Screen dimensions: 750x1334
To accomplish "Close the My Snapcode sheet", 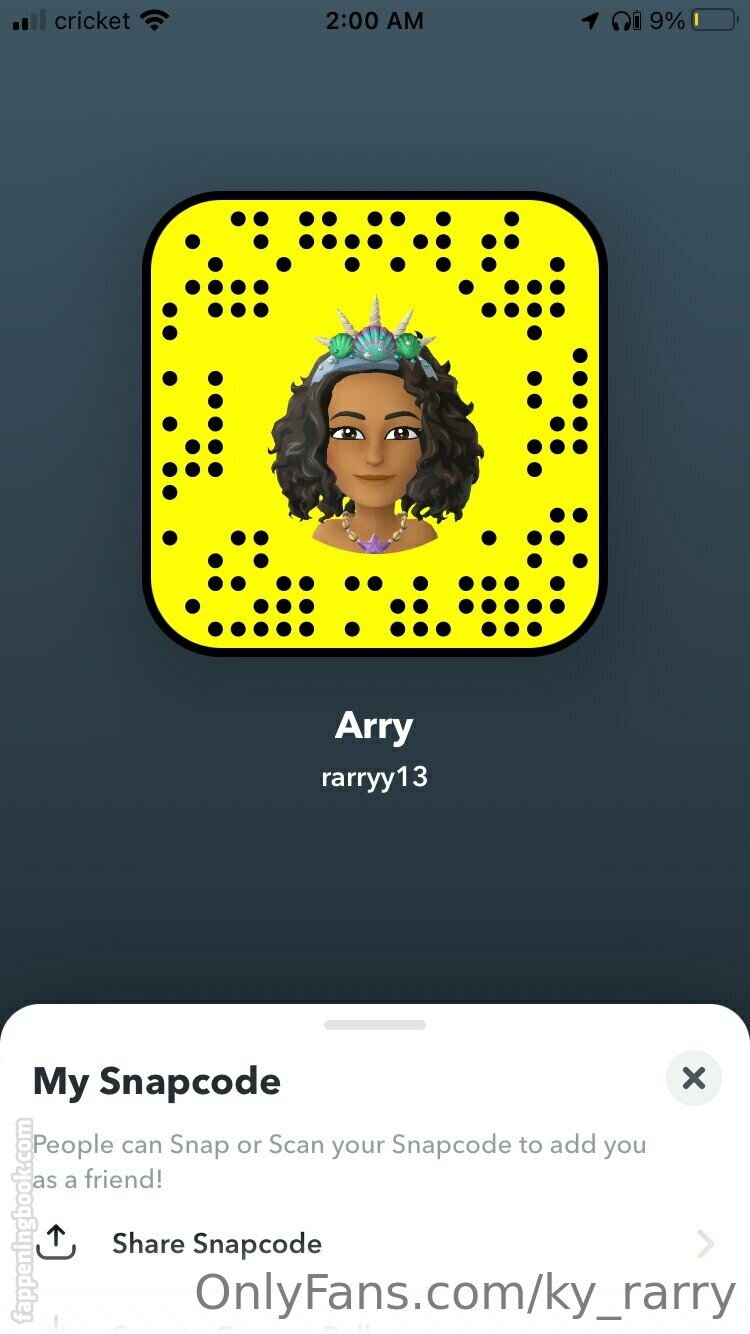I will pos(693,1078).
